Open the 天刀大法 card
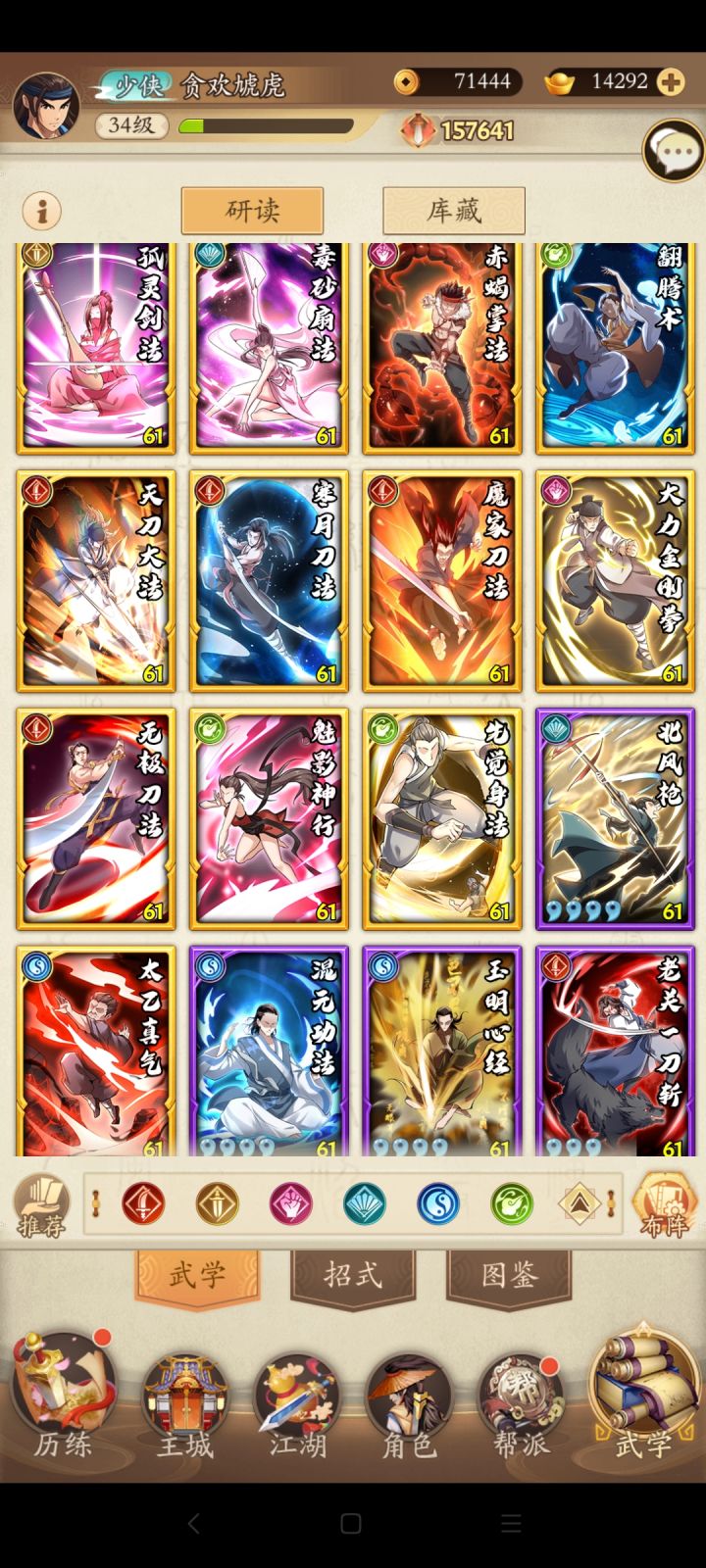Screen dimensions: 706x1568 [x=95, y=581]
